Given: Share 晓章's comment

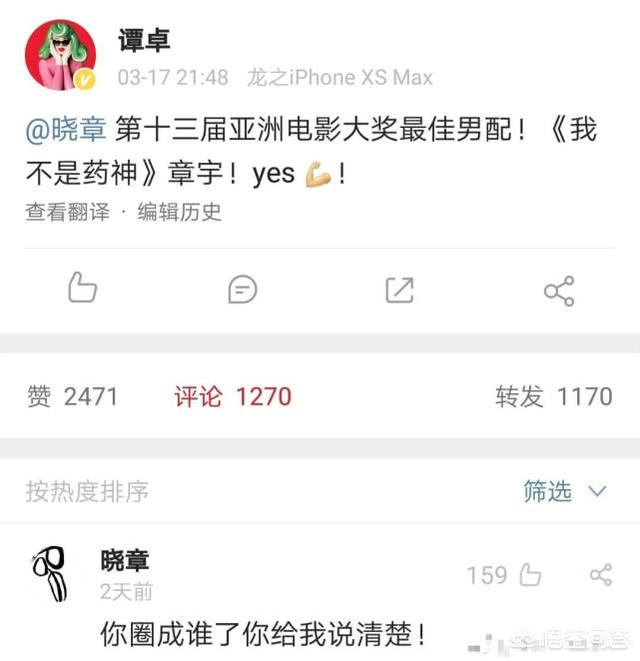Looking at the screenshot, I should (x=601, y=575).
